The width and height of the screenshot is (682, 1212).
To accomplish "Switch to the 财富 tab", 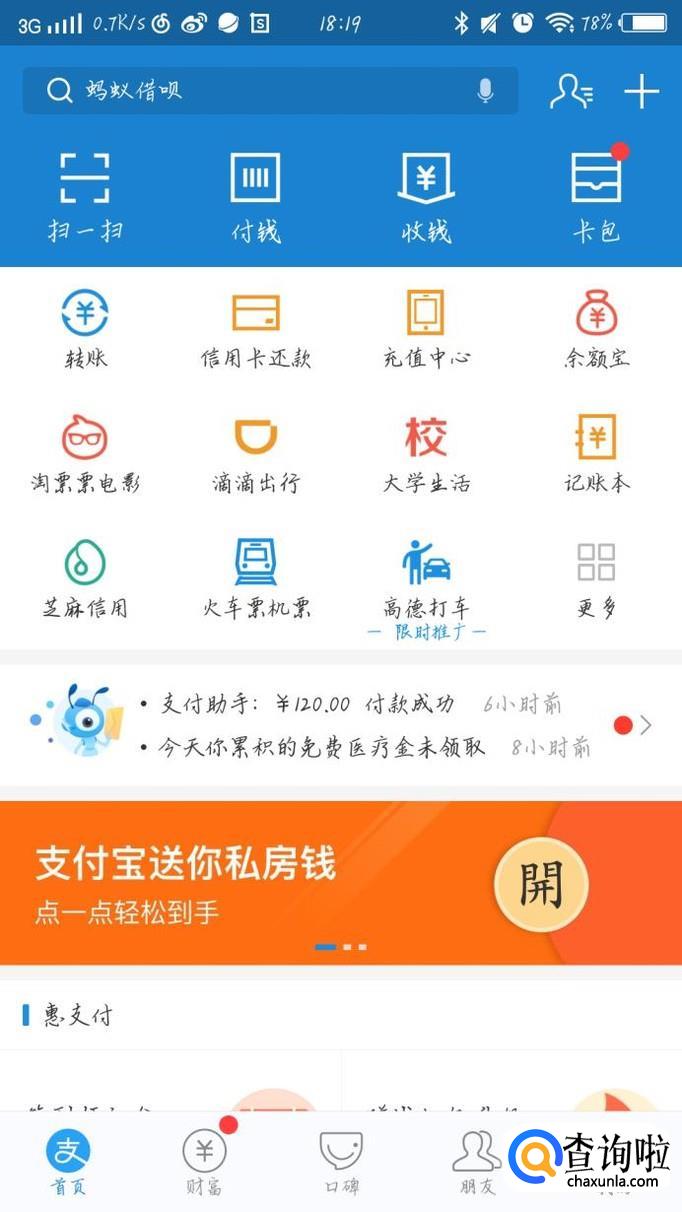I will 204,1162.
